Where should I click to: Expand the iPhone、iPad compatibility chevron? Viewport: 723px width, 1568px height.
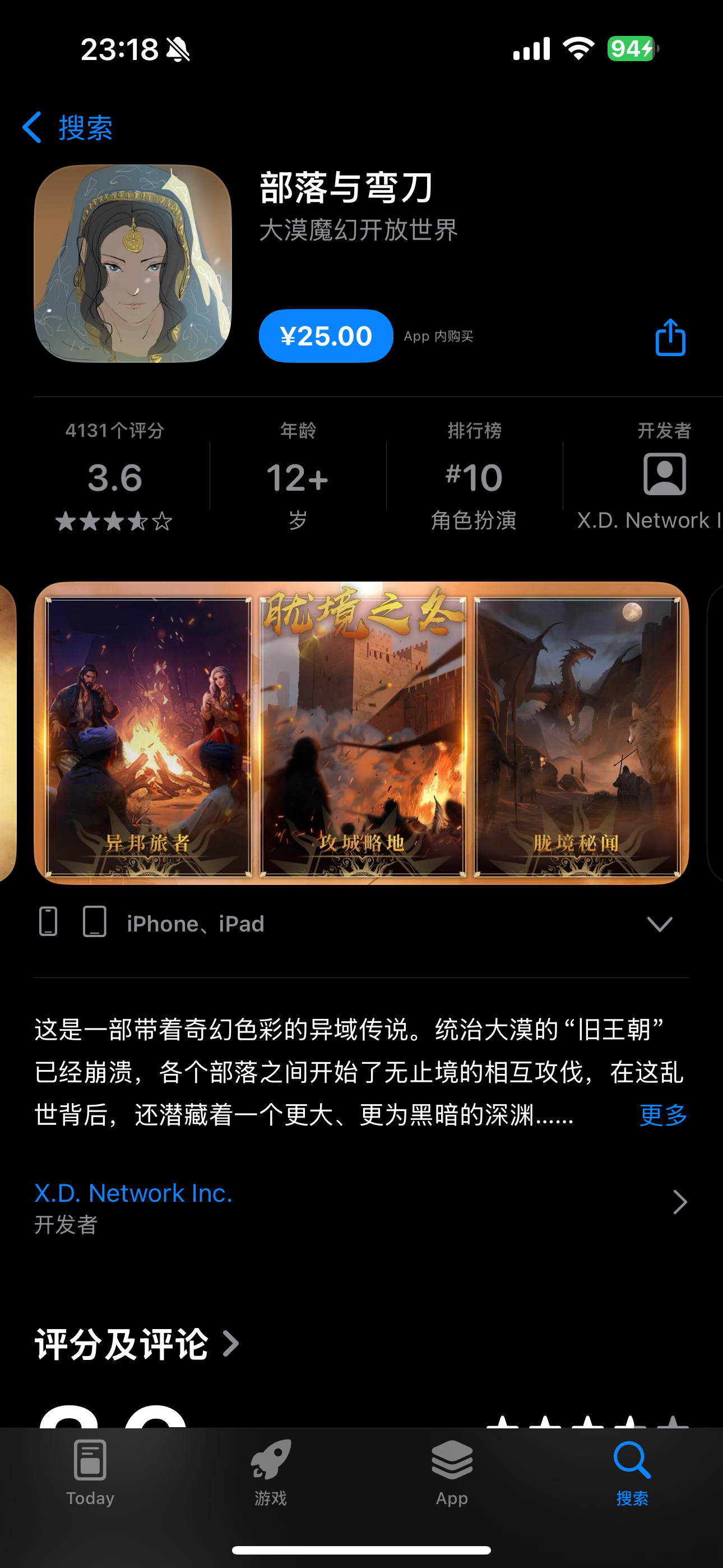659,924
